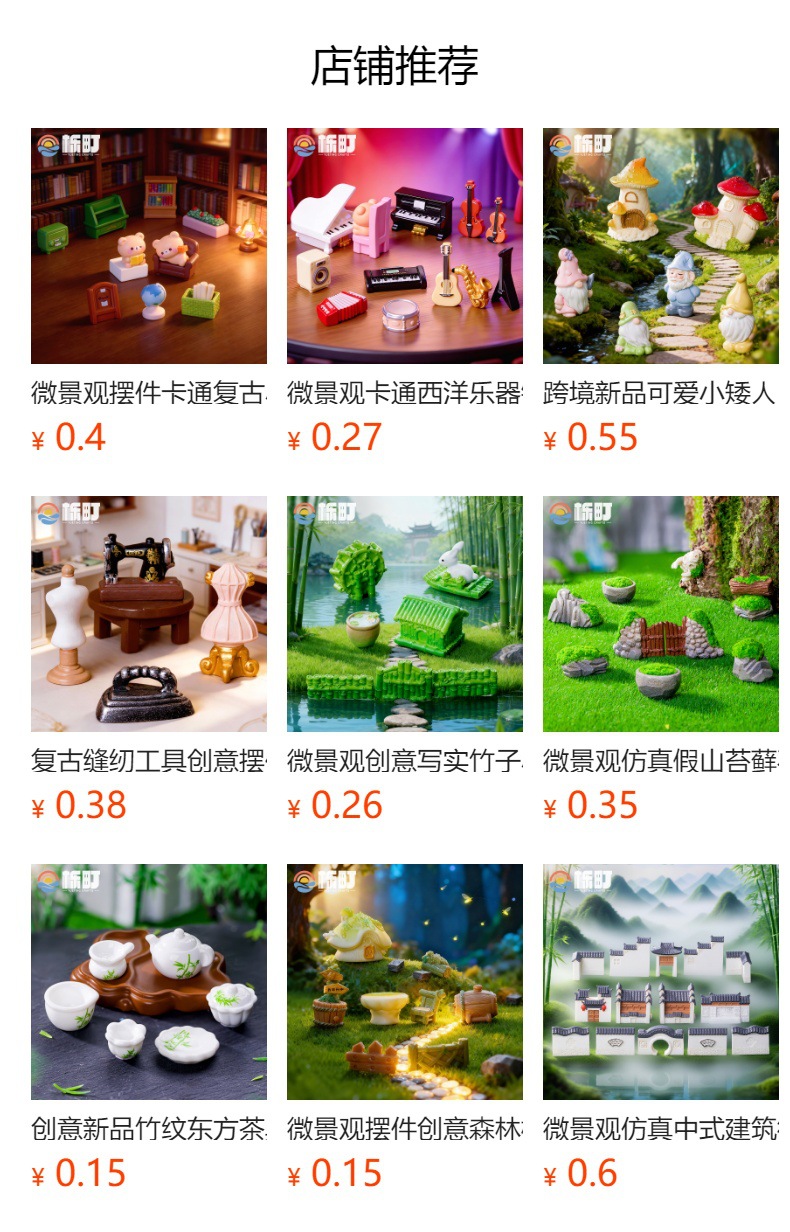View the 跨境新品可爱小矮人 item
This screenshot has width=790, height=1232.
[661, 292]
